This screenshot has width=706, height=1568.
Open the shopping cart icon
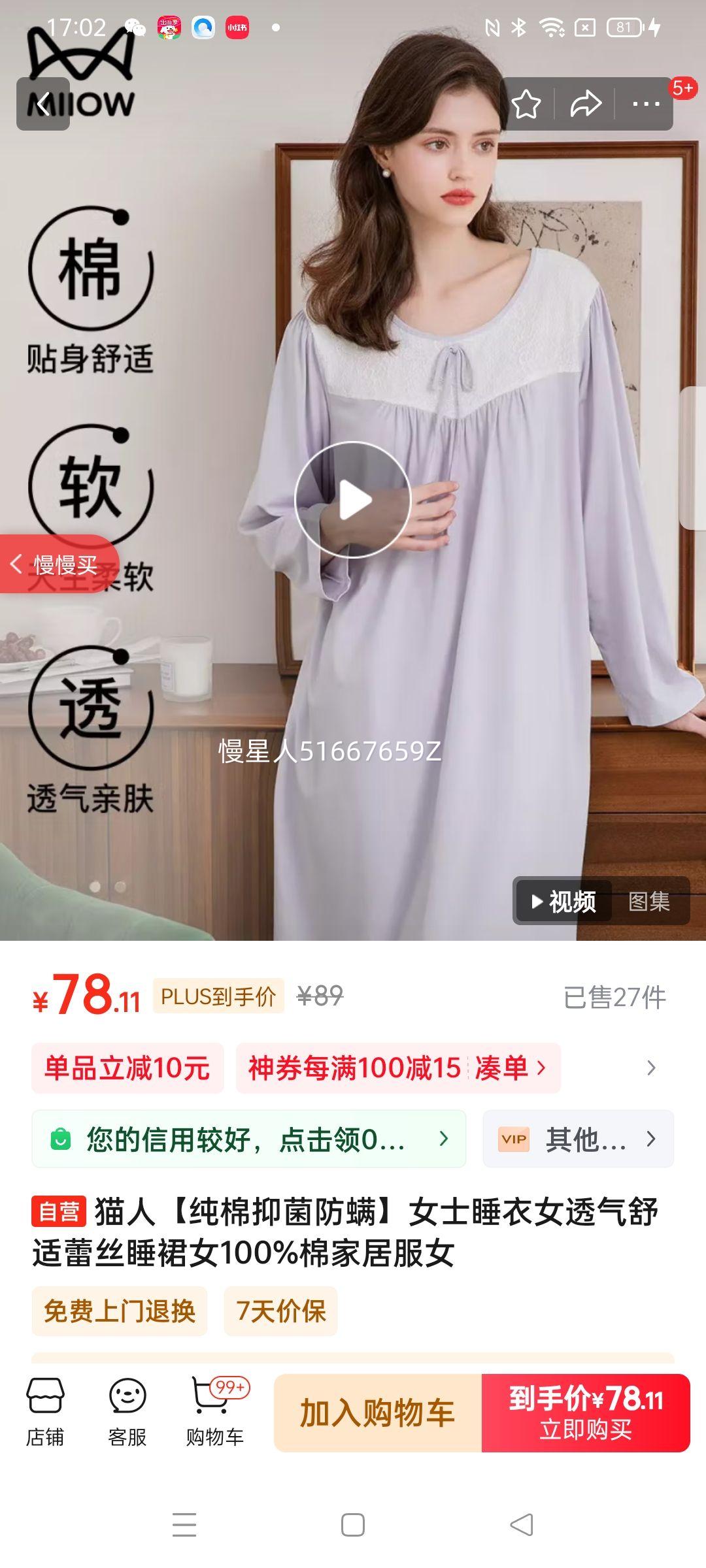211,1409
